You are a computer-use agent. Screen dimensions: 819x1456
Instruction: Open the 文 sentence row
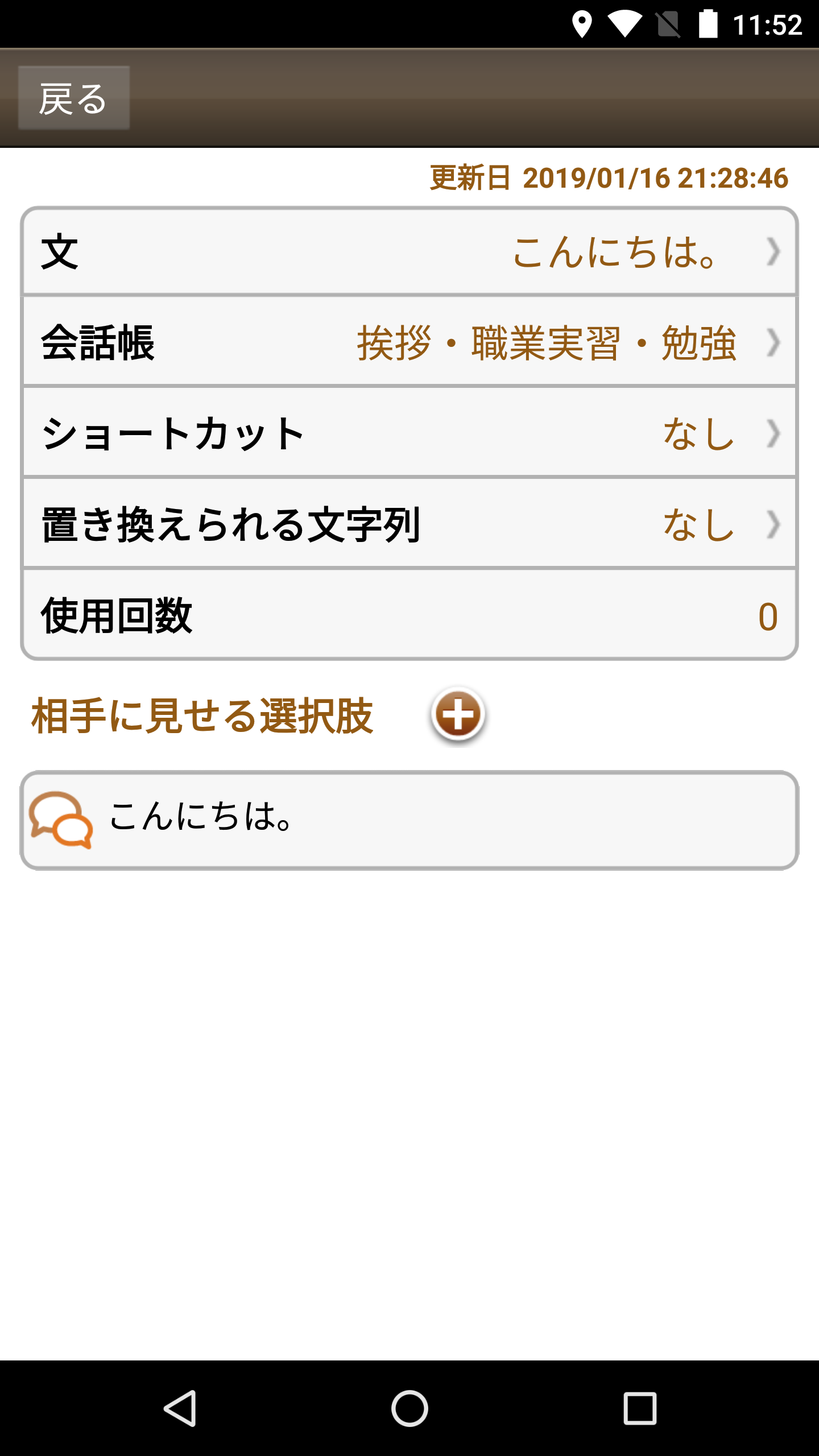[409, 251]
